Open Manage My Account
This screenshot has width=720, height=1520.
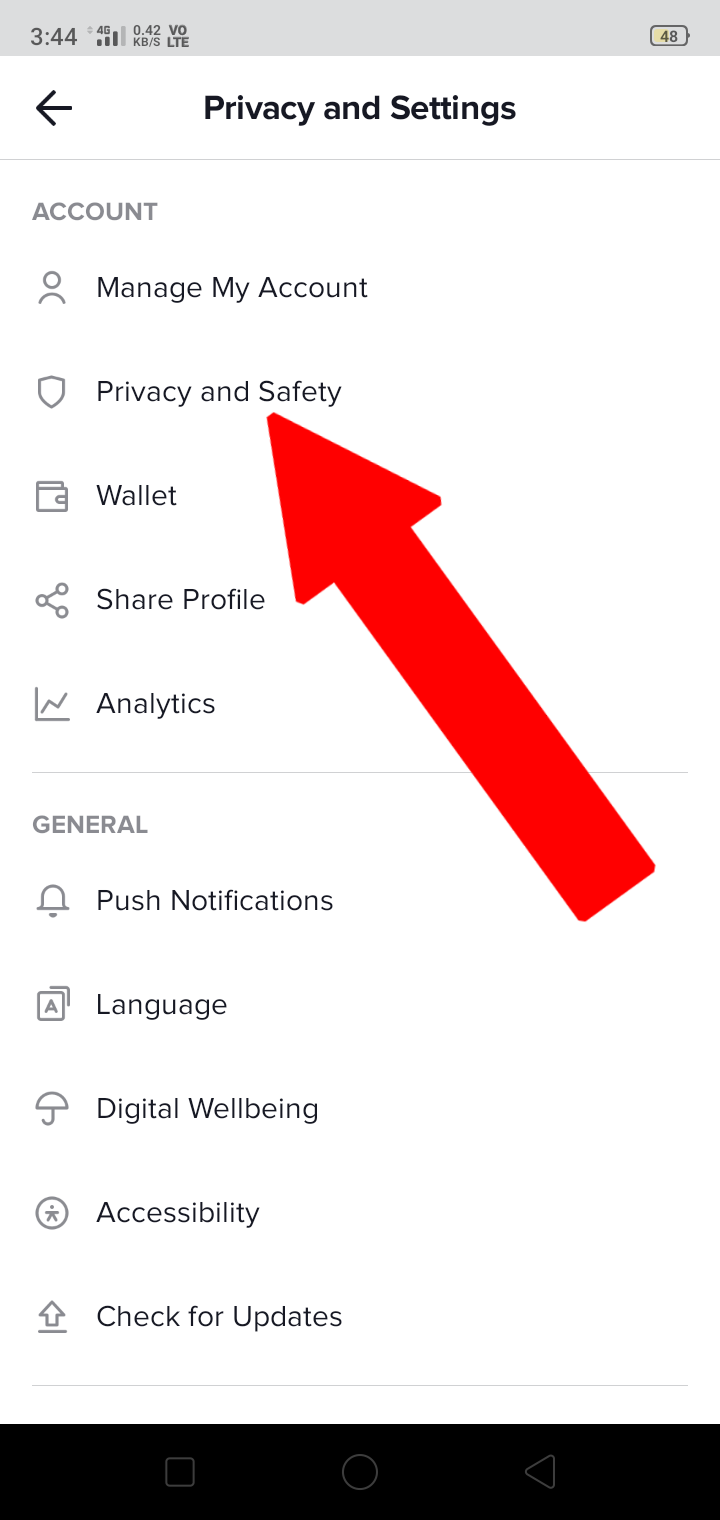point(231,288)
